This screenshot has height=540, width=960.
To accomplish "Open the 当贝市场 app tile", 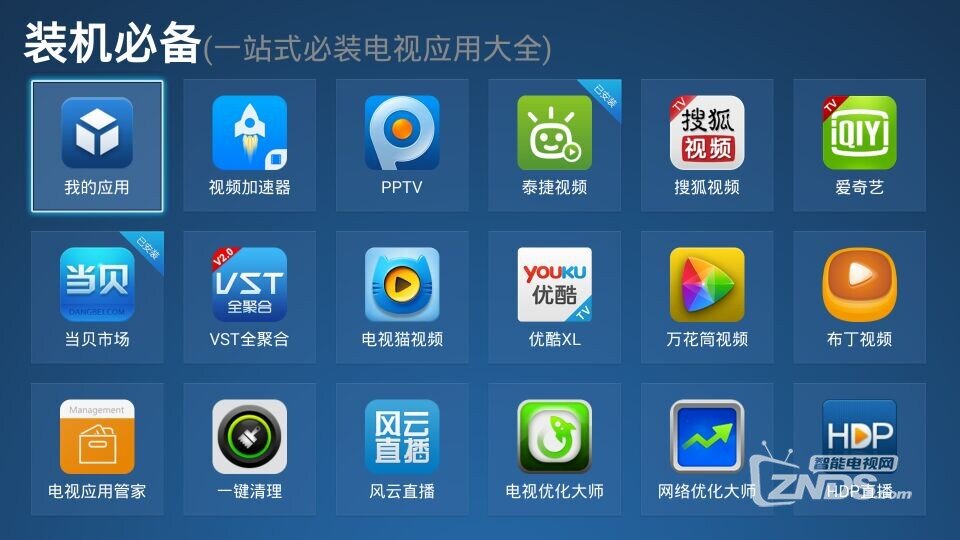I will point(97,297).
